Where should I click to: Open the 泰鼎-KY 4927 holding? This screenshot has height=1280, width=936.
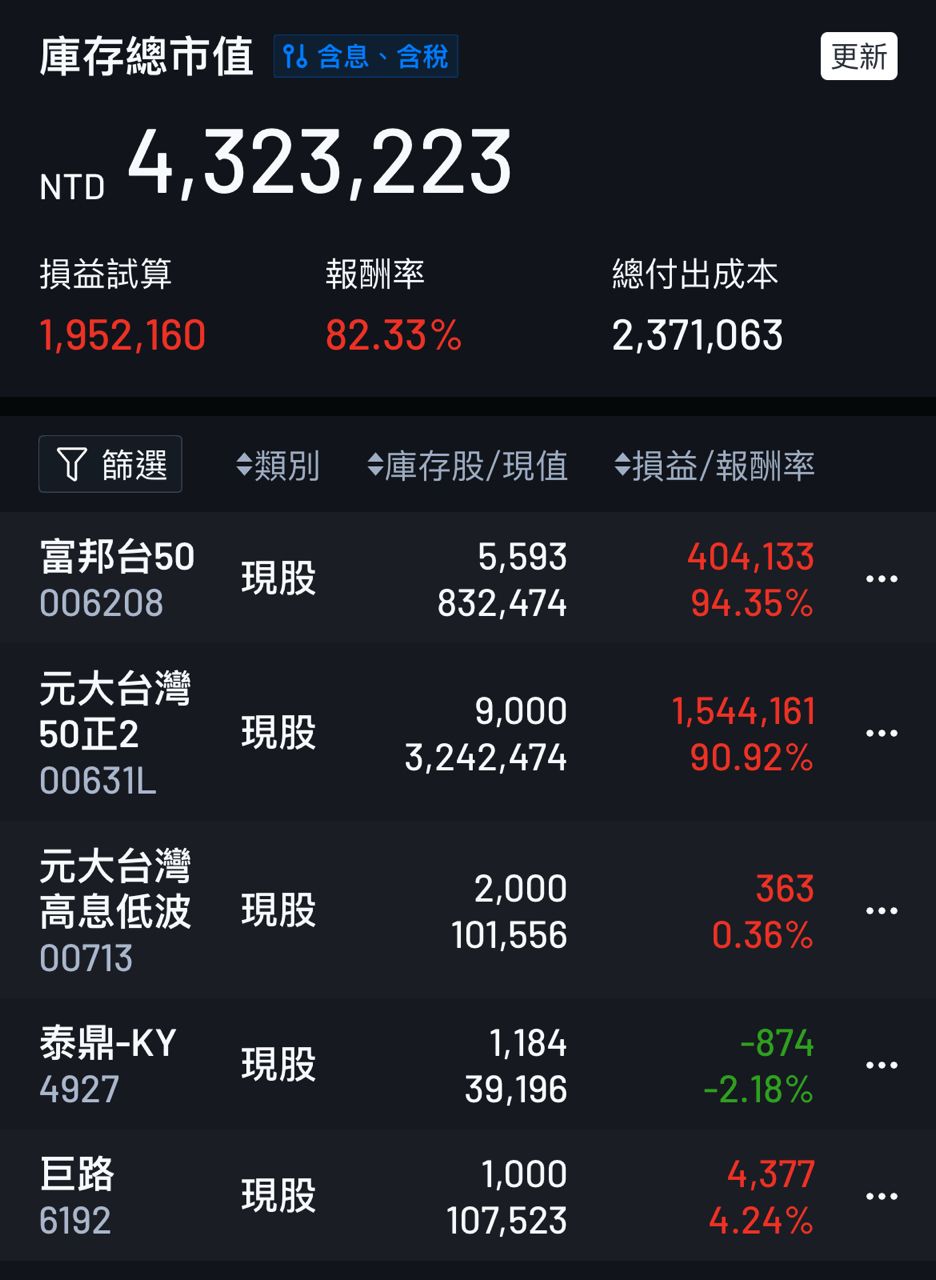(x=108, y=1065)
